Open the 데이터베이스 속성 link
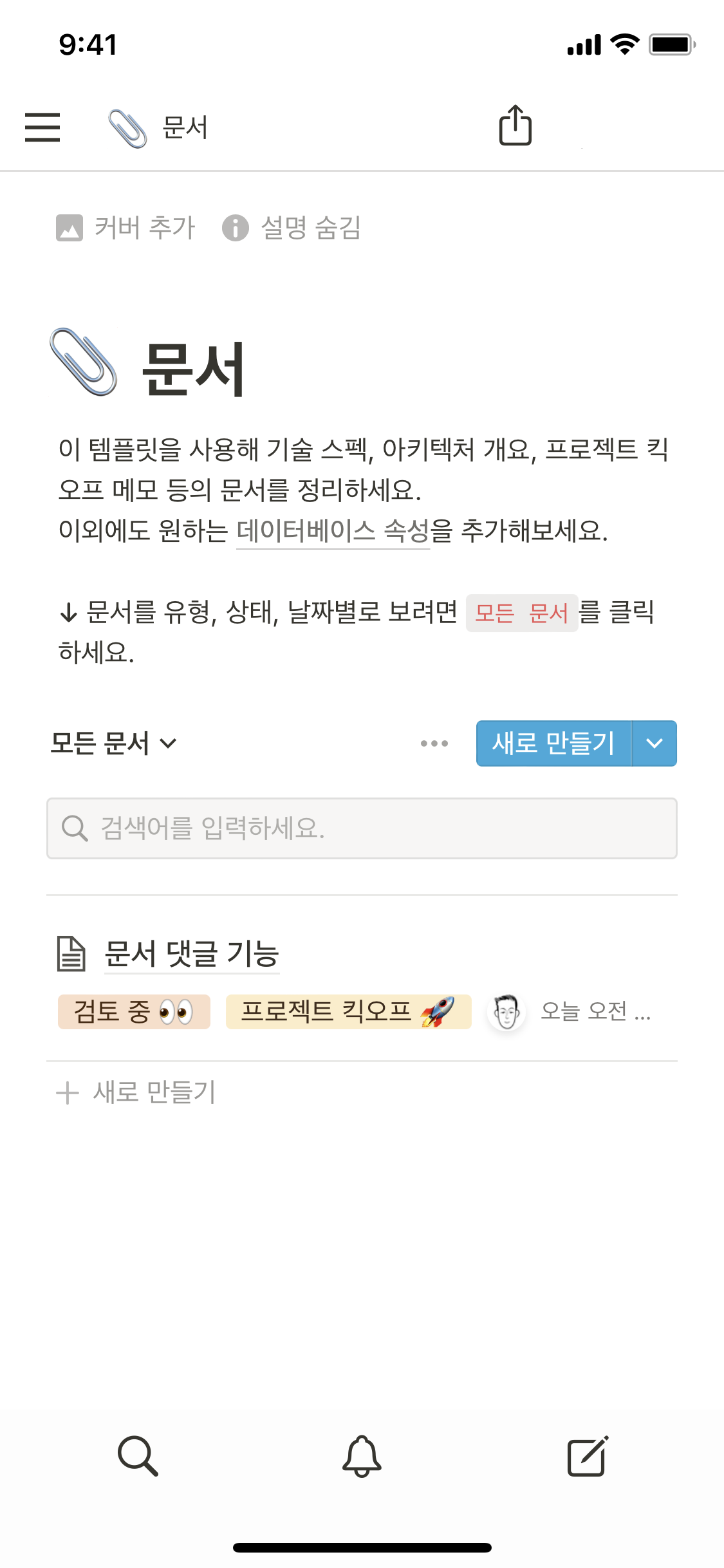 [333, 531]
